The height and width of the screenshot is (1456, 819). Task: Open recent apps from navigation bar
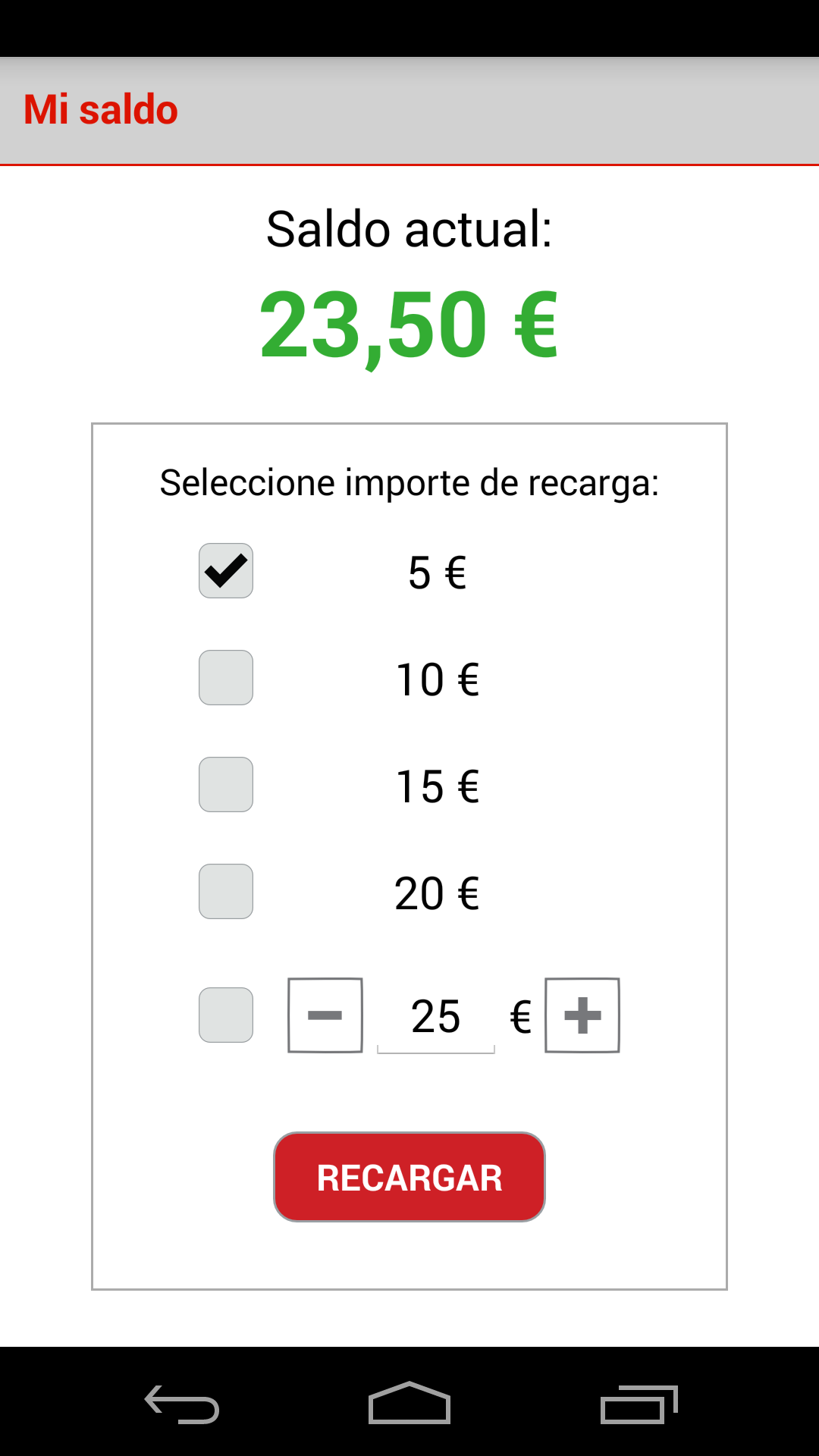[639, 1404]
